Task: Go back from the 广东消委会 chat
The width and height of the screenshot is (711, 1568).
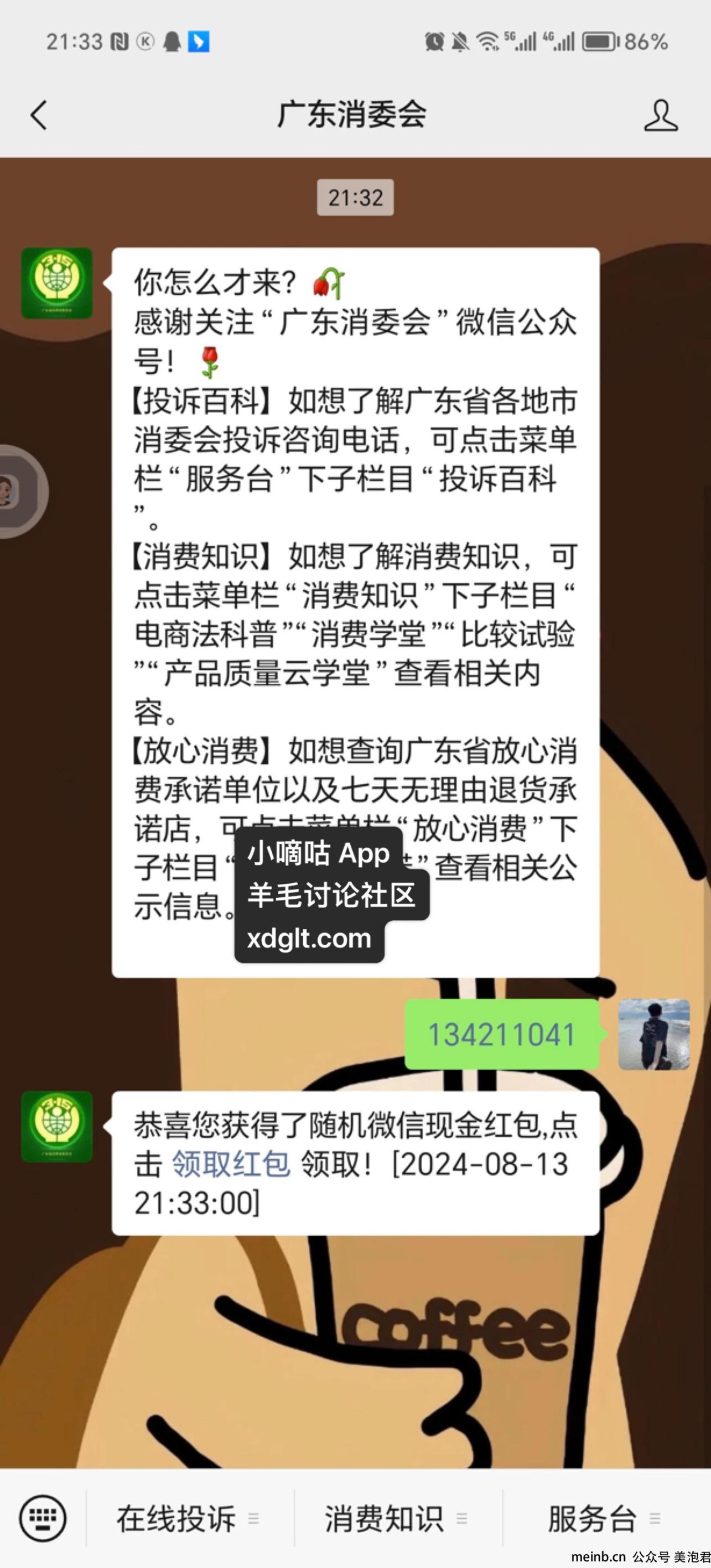Action: point(38,115)
